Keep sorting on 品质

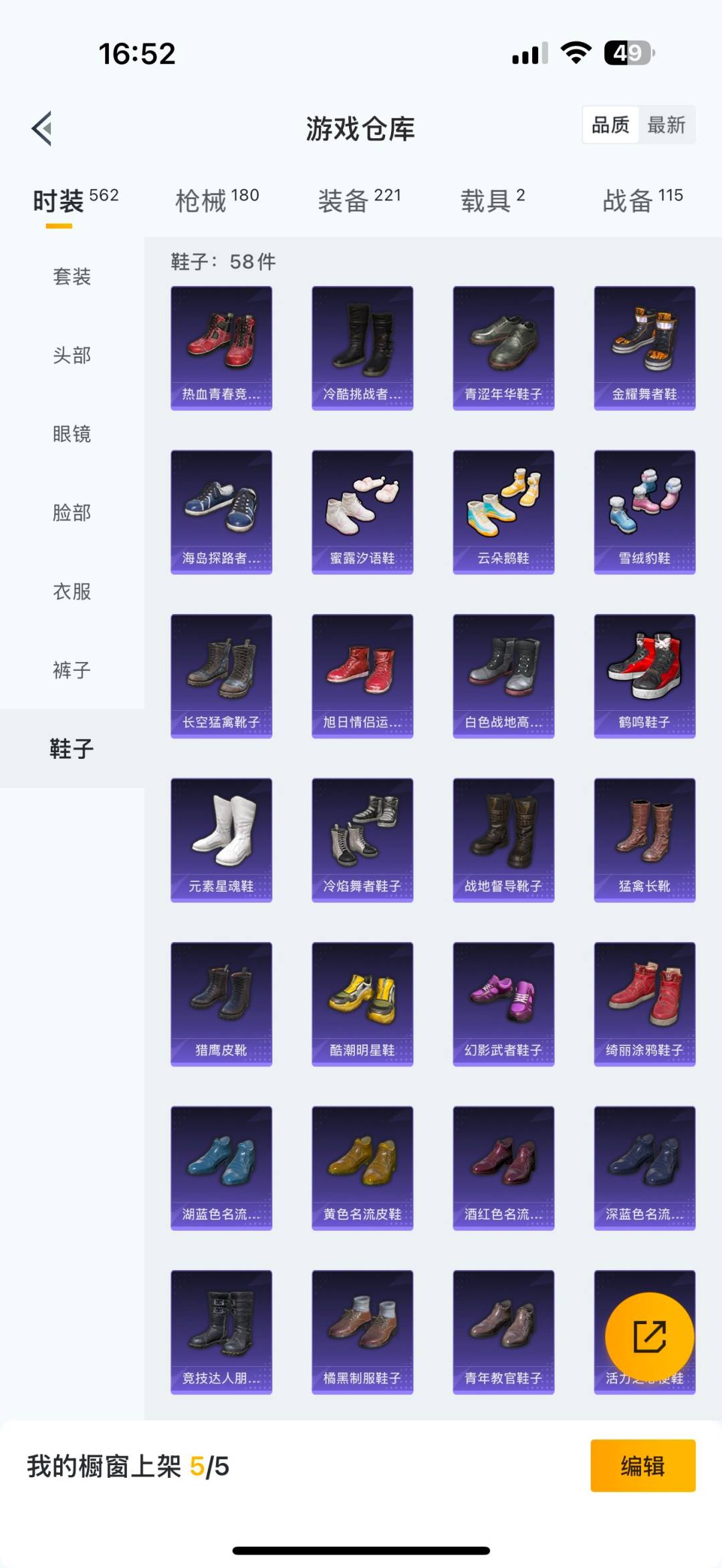click(x=610, y=125)
